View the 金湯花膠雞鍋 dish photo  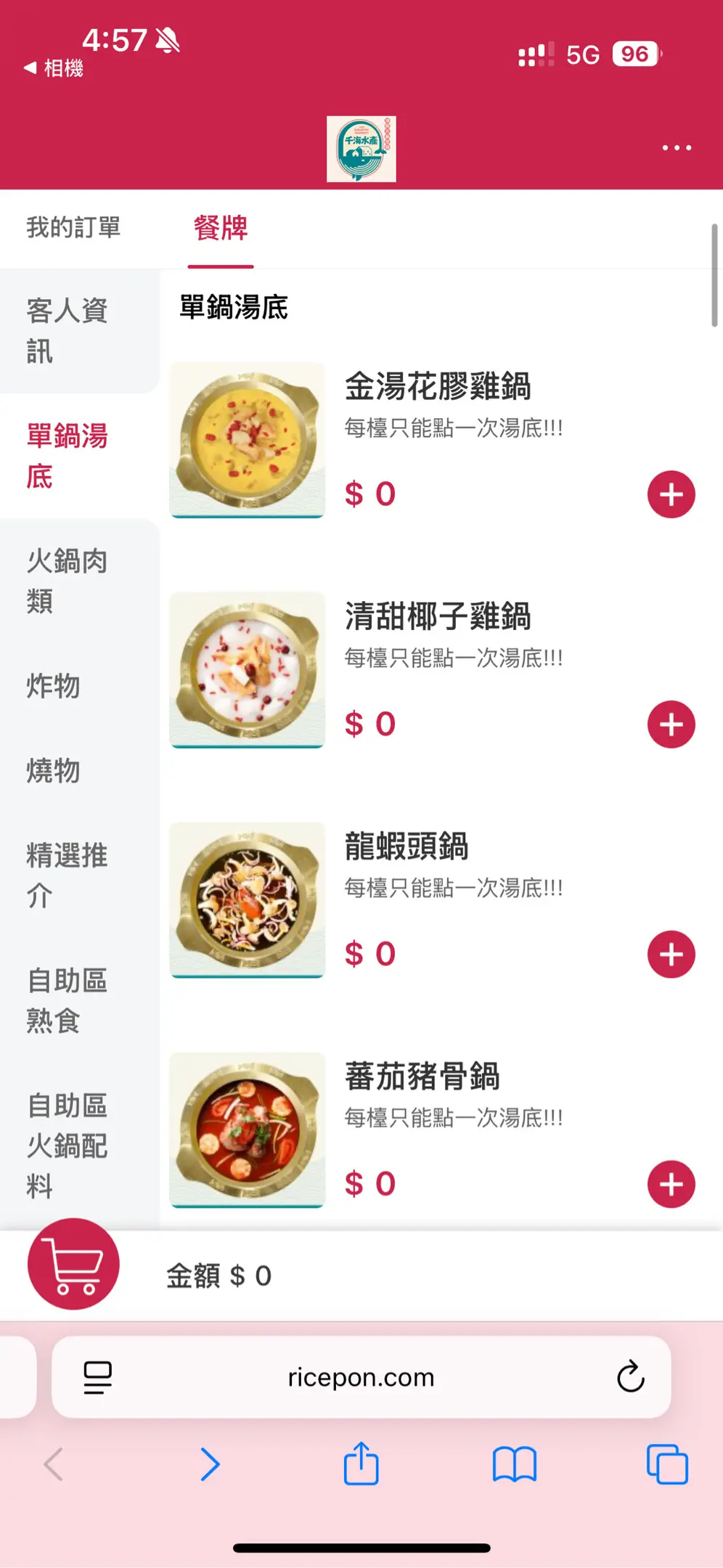247,440
